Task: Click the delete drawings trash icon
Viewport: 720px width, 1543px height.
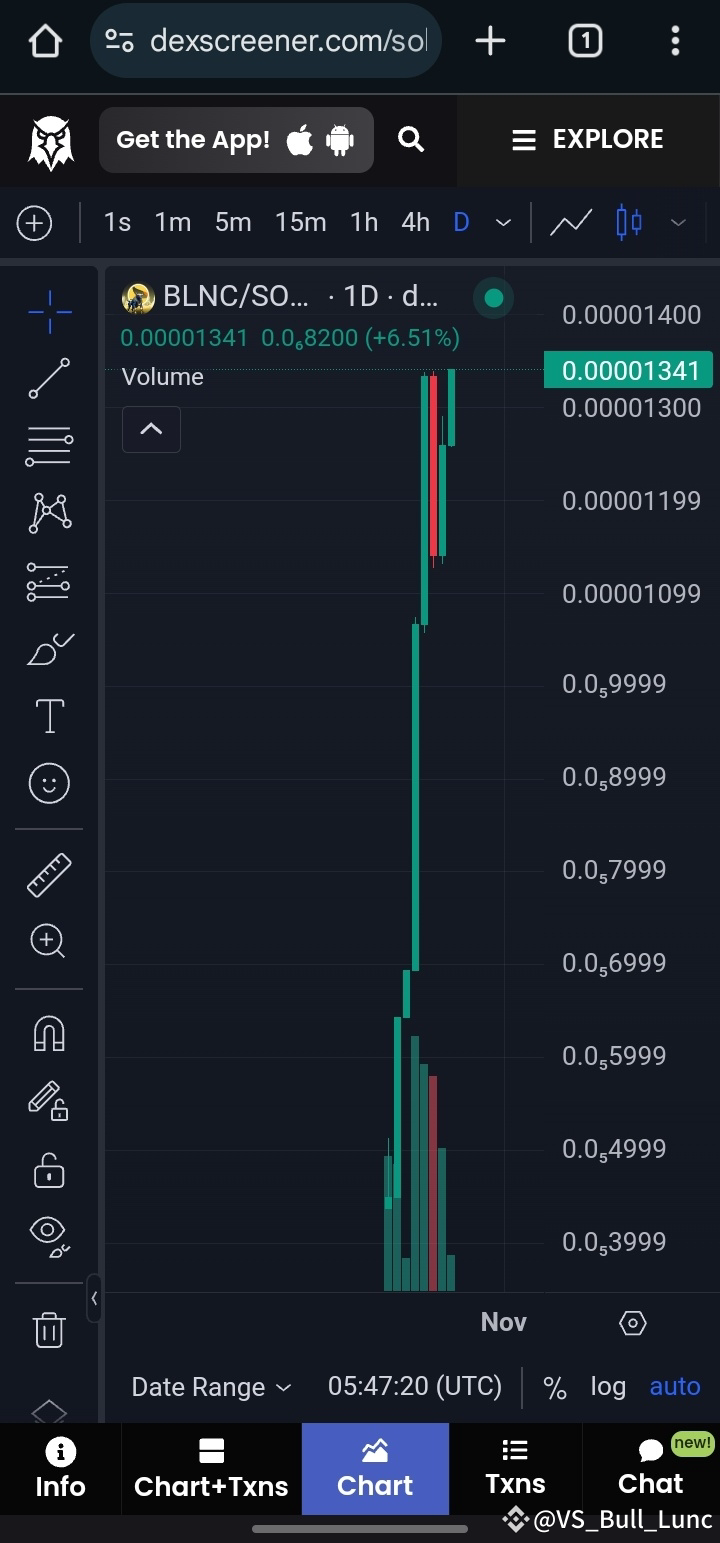Action: pos(48,1330)
